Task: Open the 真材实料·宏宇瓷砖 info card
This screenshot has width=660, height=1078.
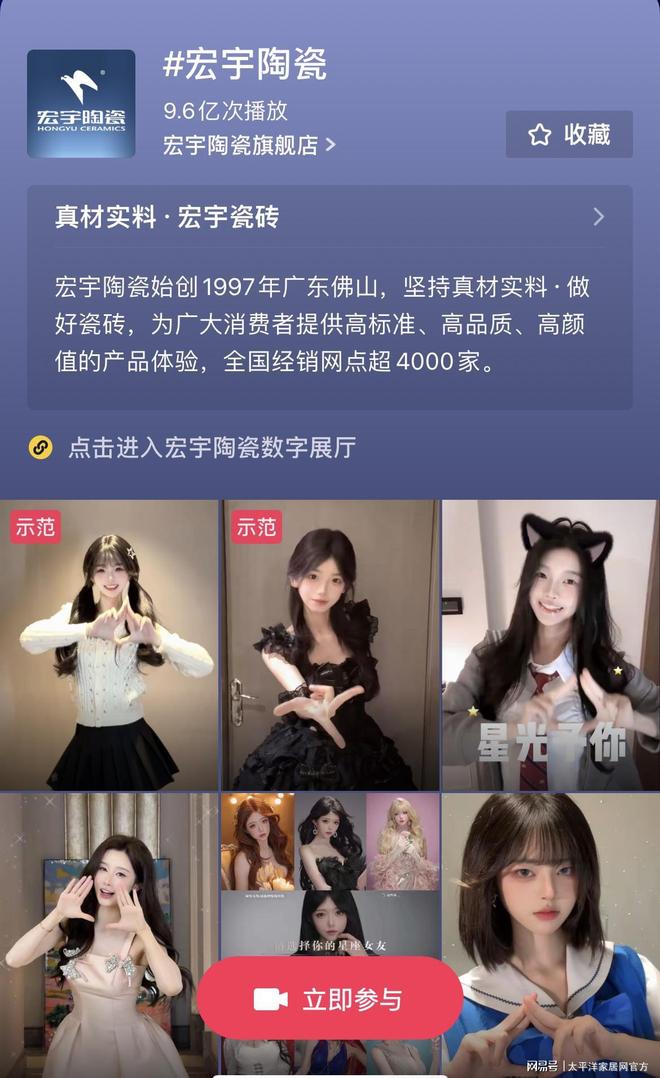Action: [x=330, y=217]
